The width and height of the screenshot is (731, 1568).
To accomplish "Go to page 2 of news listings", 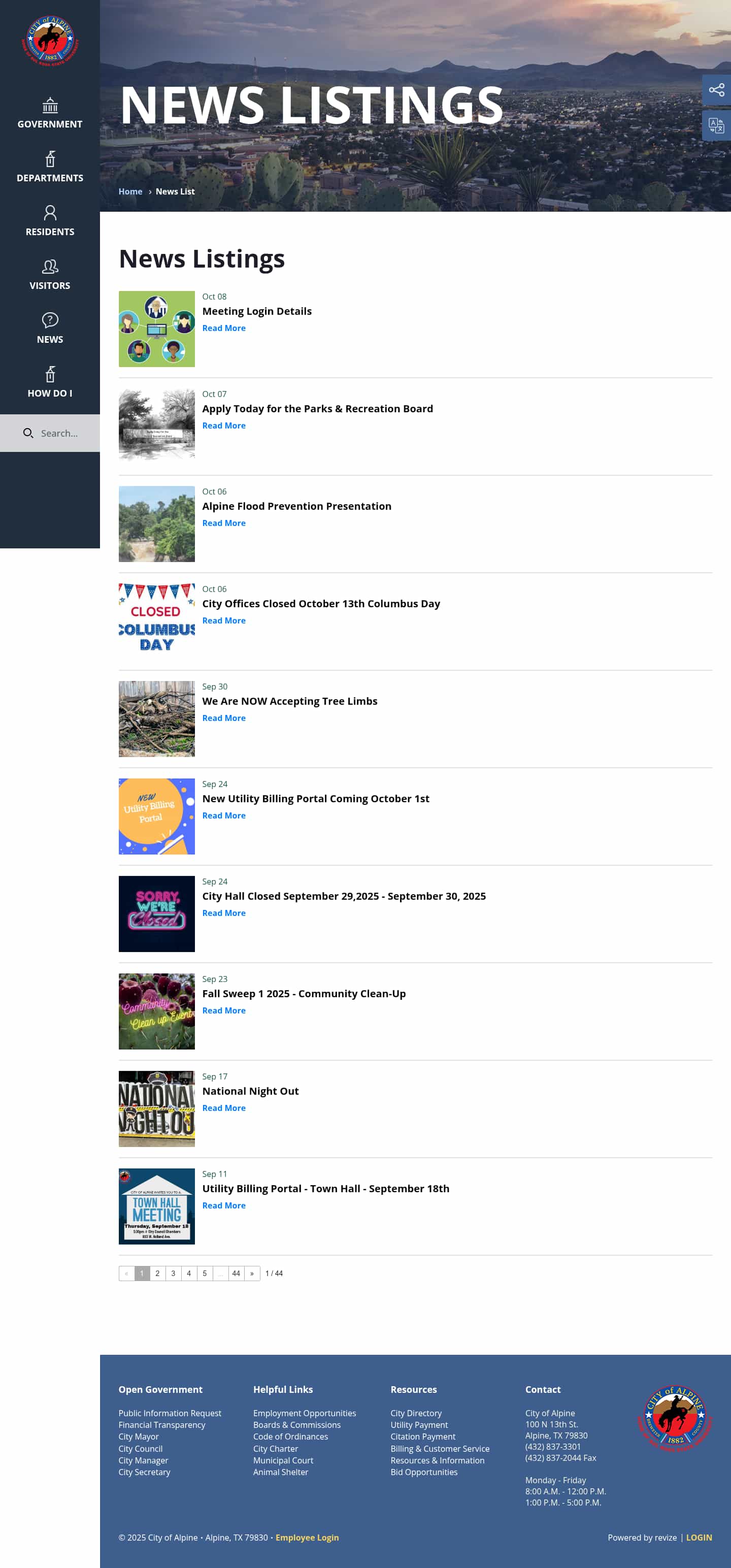I will tap(158, 1273).
